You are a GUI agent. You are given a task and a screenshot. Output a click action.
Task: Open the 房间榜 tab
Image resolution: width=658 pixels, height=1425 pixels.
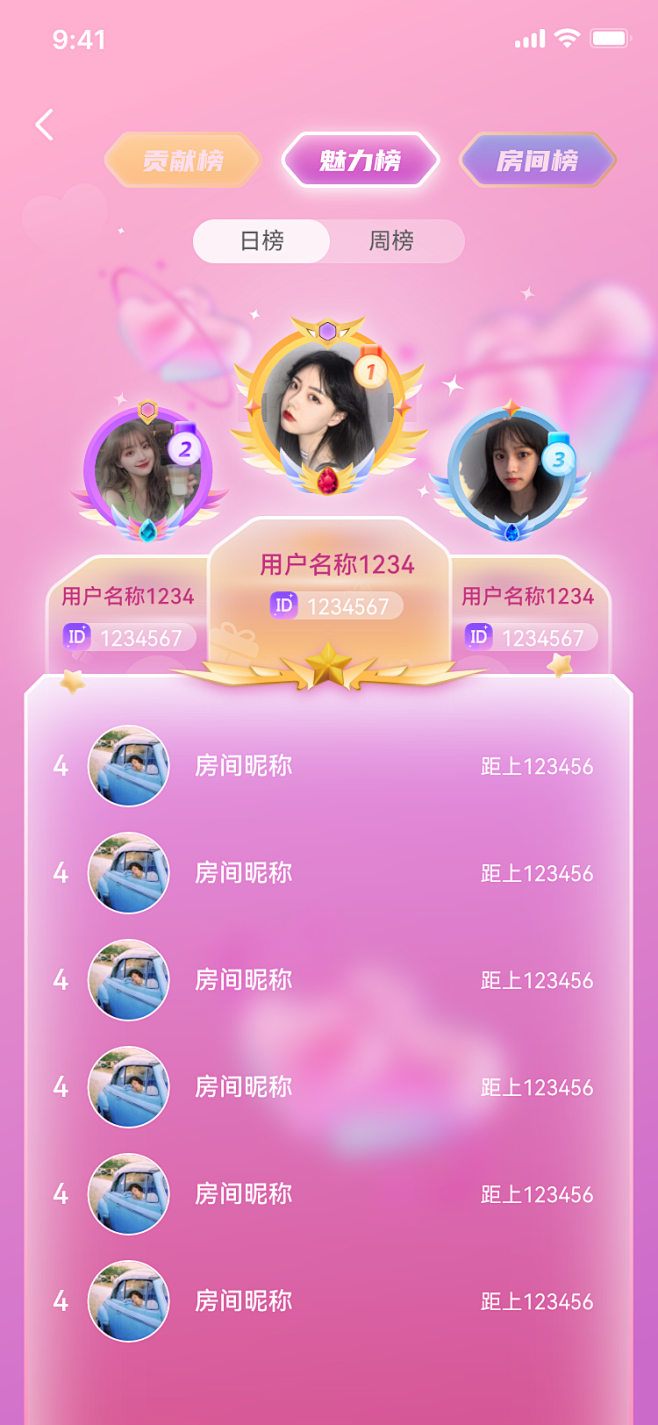537,160
